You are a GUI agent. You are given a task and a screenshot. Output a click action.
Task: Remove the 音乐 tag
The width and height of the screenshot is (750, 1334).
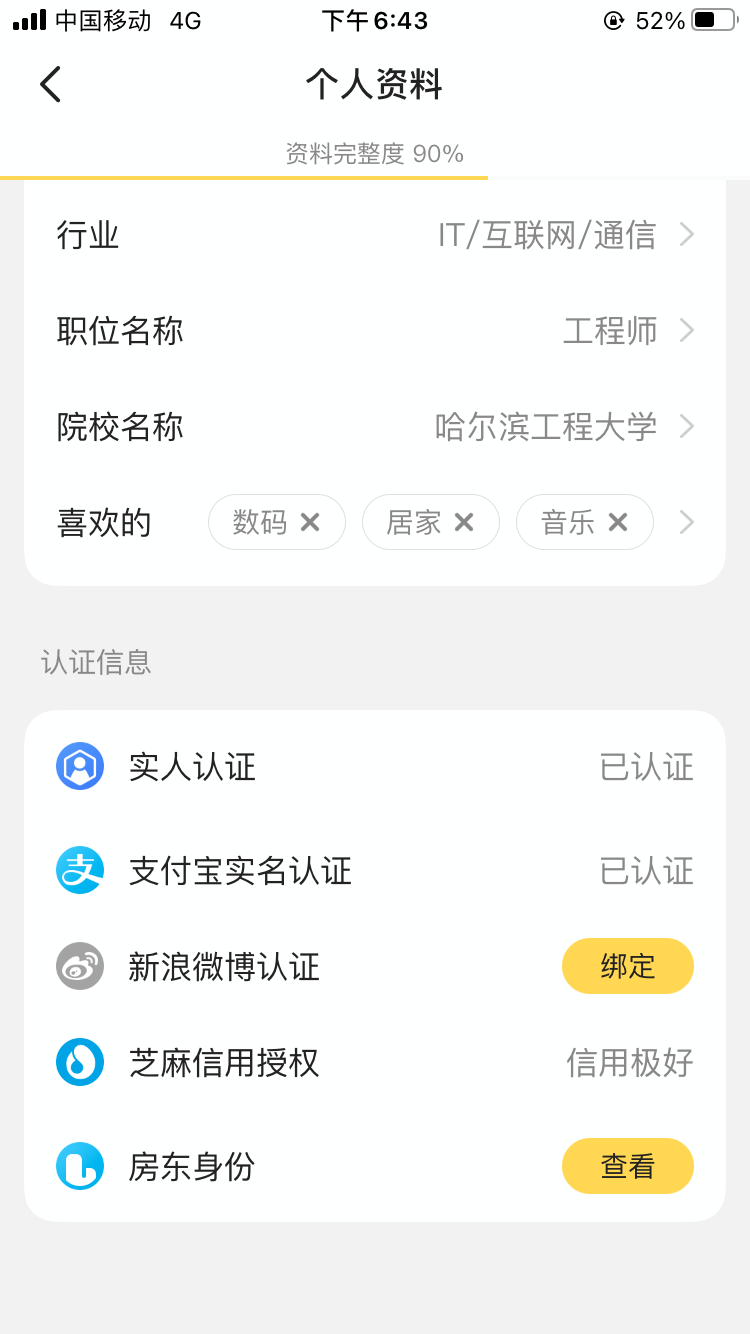coord(618,522)
